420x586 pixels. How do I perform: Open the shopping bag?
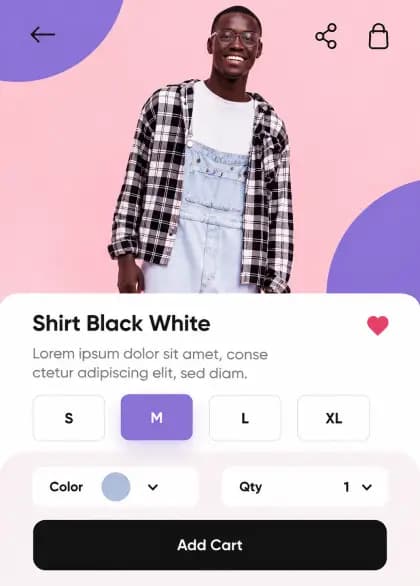tap(379, 36)
